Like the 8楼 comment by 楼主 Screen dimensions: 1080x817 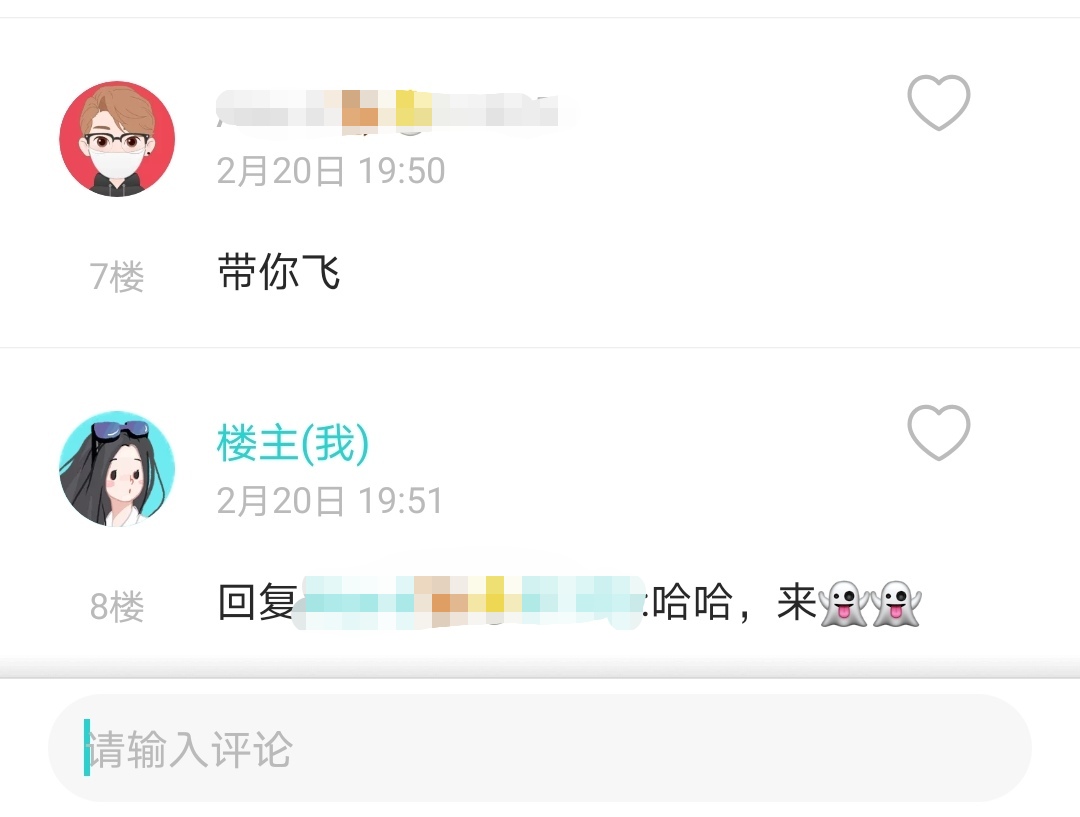tap(938, 433)
